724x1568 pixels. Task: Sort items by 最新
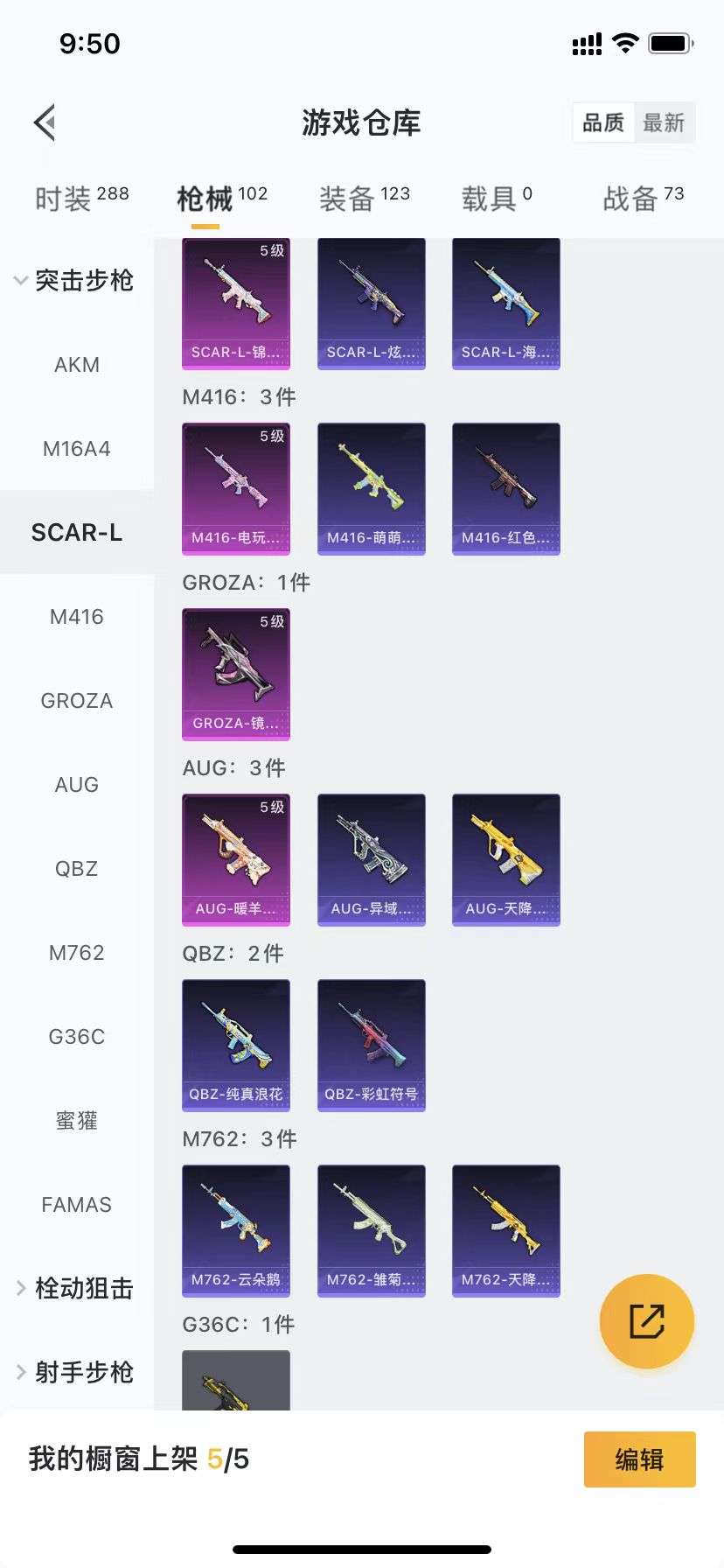(x=664, y=122)
